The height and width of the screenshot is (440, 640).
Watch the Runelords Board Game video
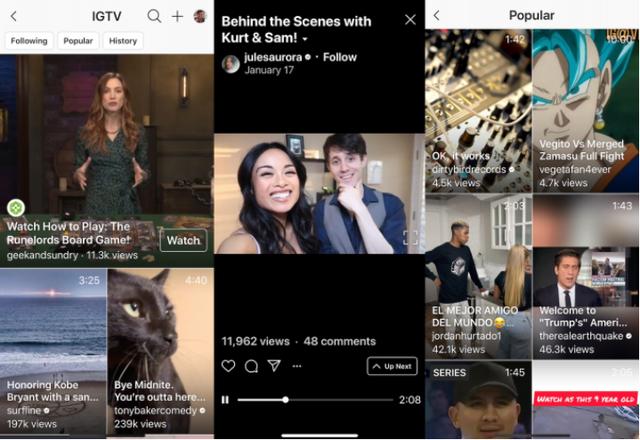pos(183,240)
